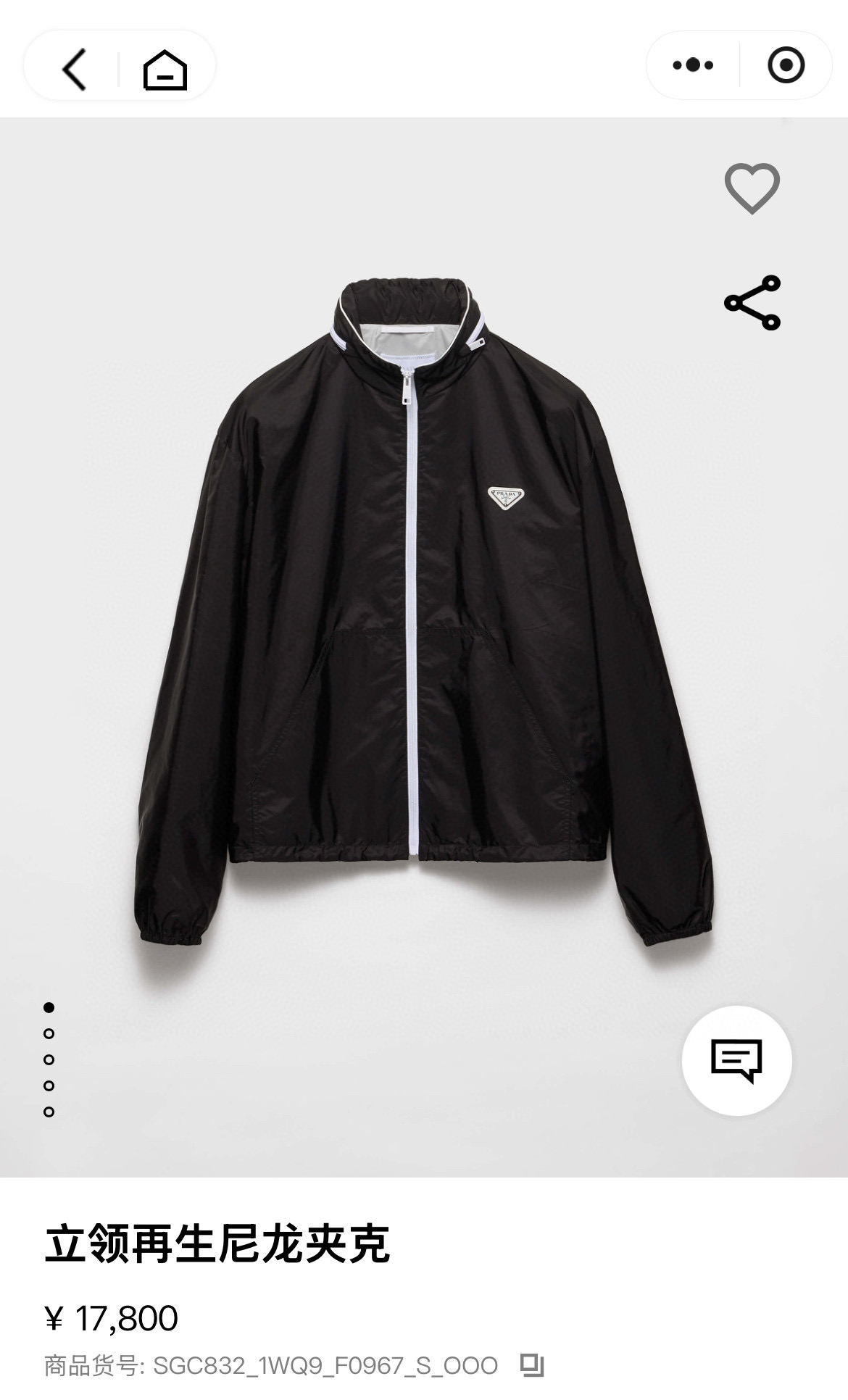Share this jacket product
The image size is (848, 1400).
pyautogui.click(x=752, y=303)
